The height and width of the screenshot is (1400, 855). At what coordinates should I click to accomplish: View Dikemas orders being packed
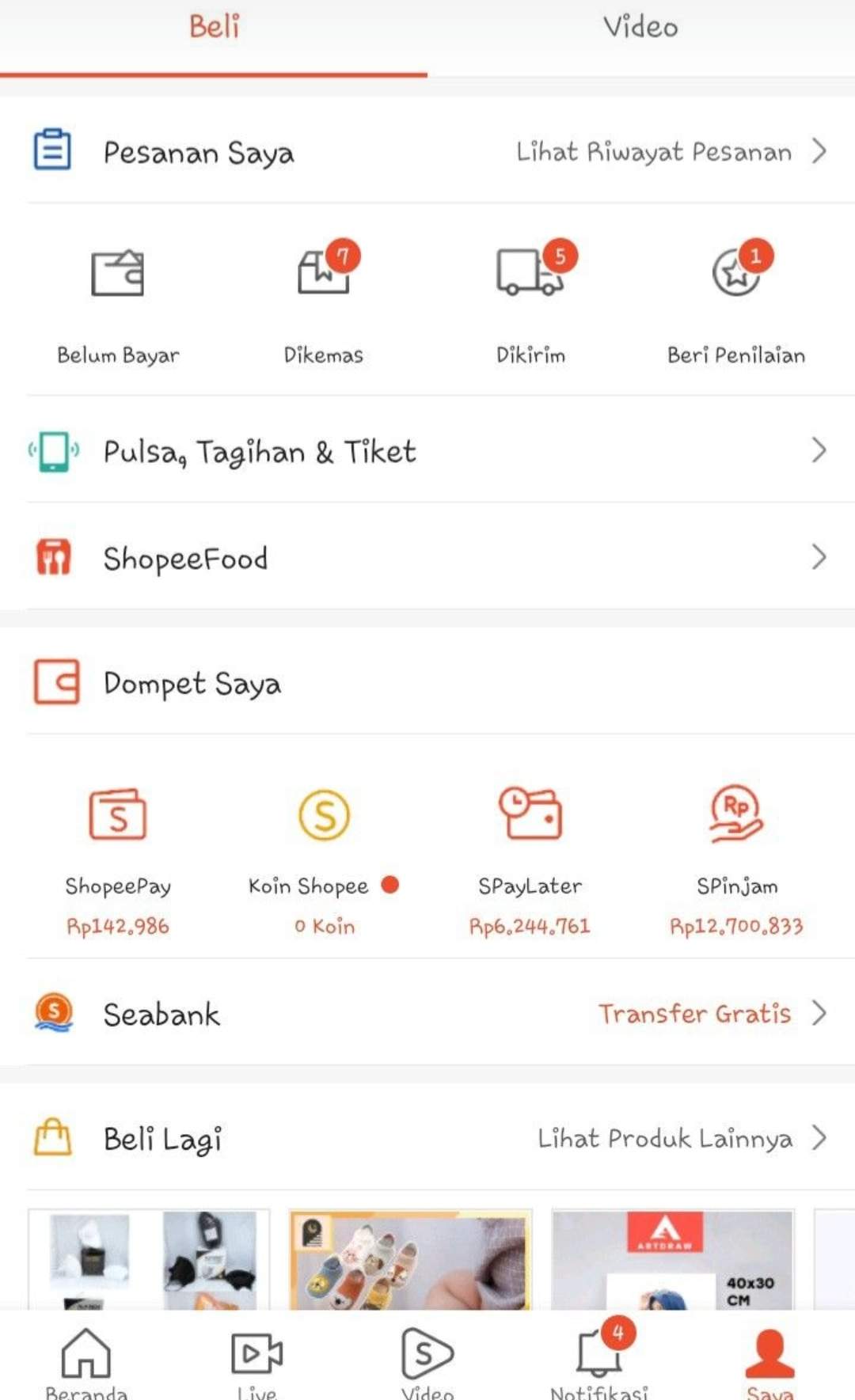coord(324,301)
